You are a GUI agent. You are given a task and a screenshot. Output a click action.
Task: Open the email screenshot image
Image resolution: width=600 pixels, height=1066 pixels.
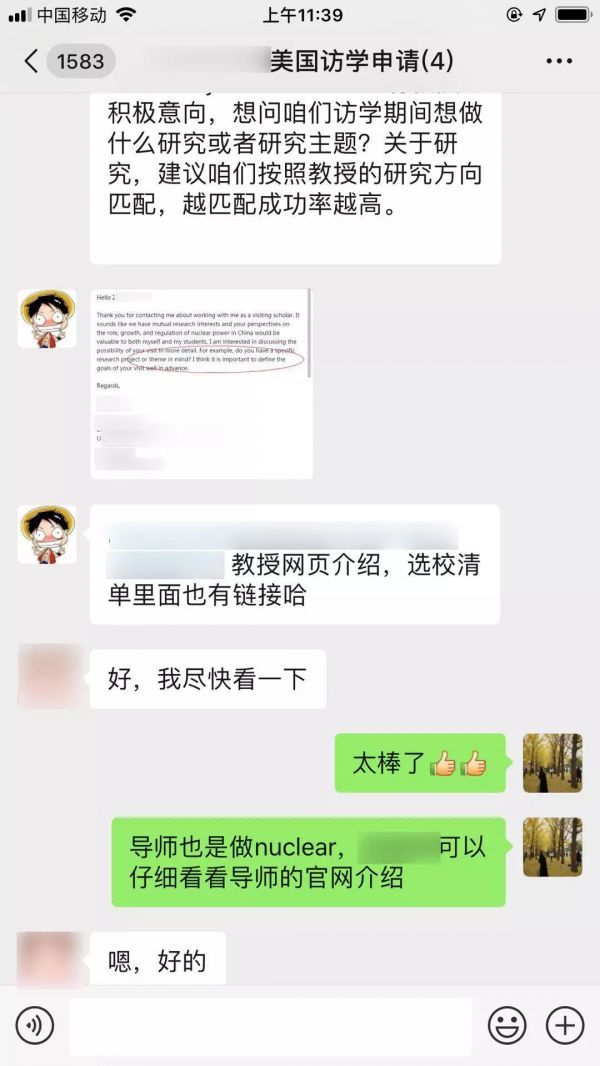(x=201, y=384)
